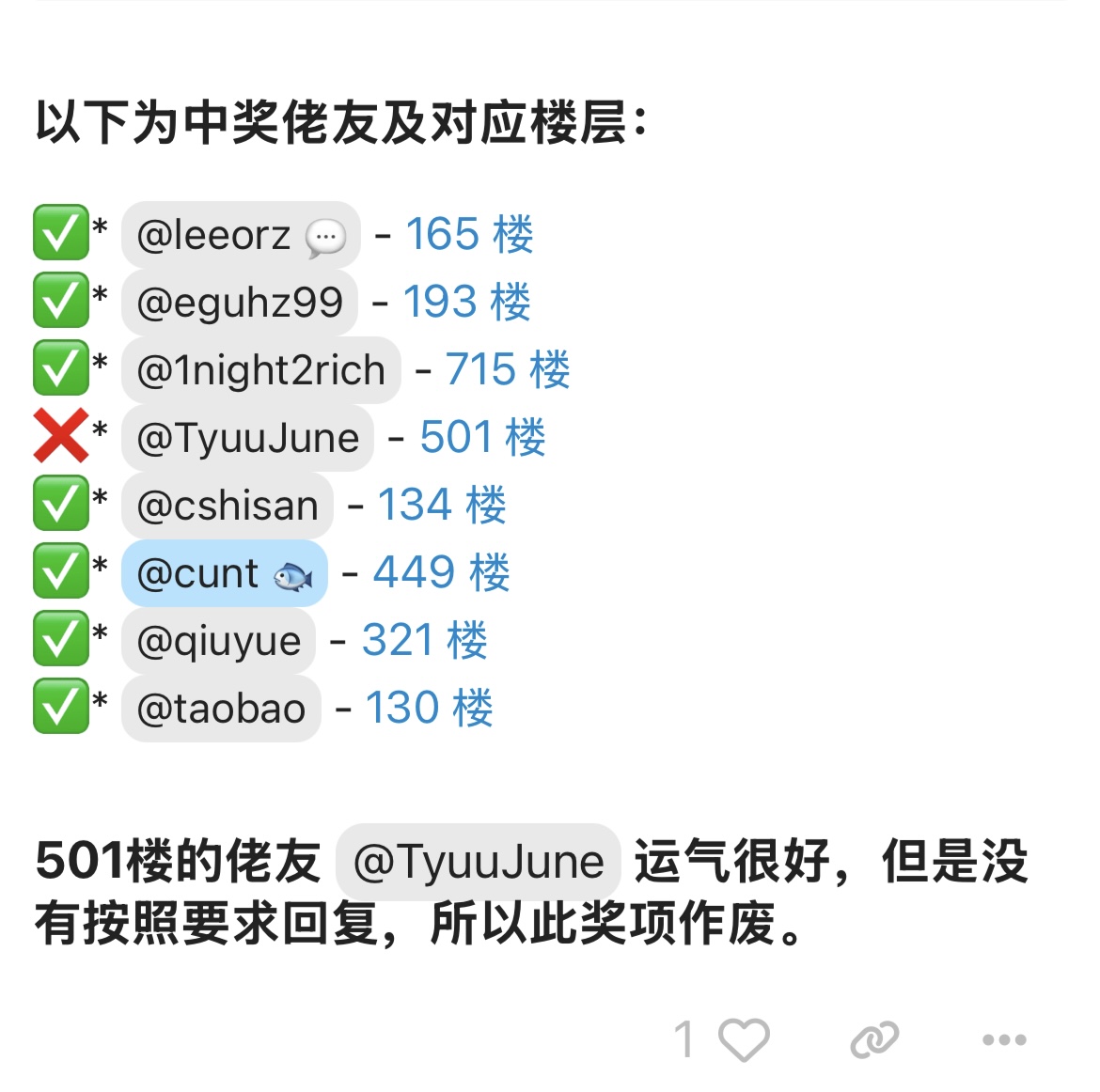Open the highlighted @cunt mention

[225, 573]
